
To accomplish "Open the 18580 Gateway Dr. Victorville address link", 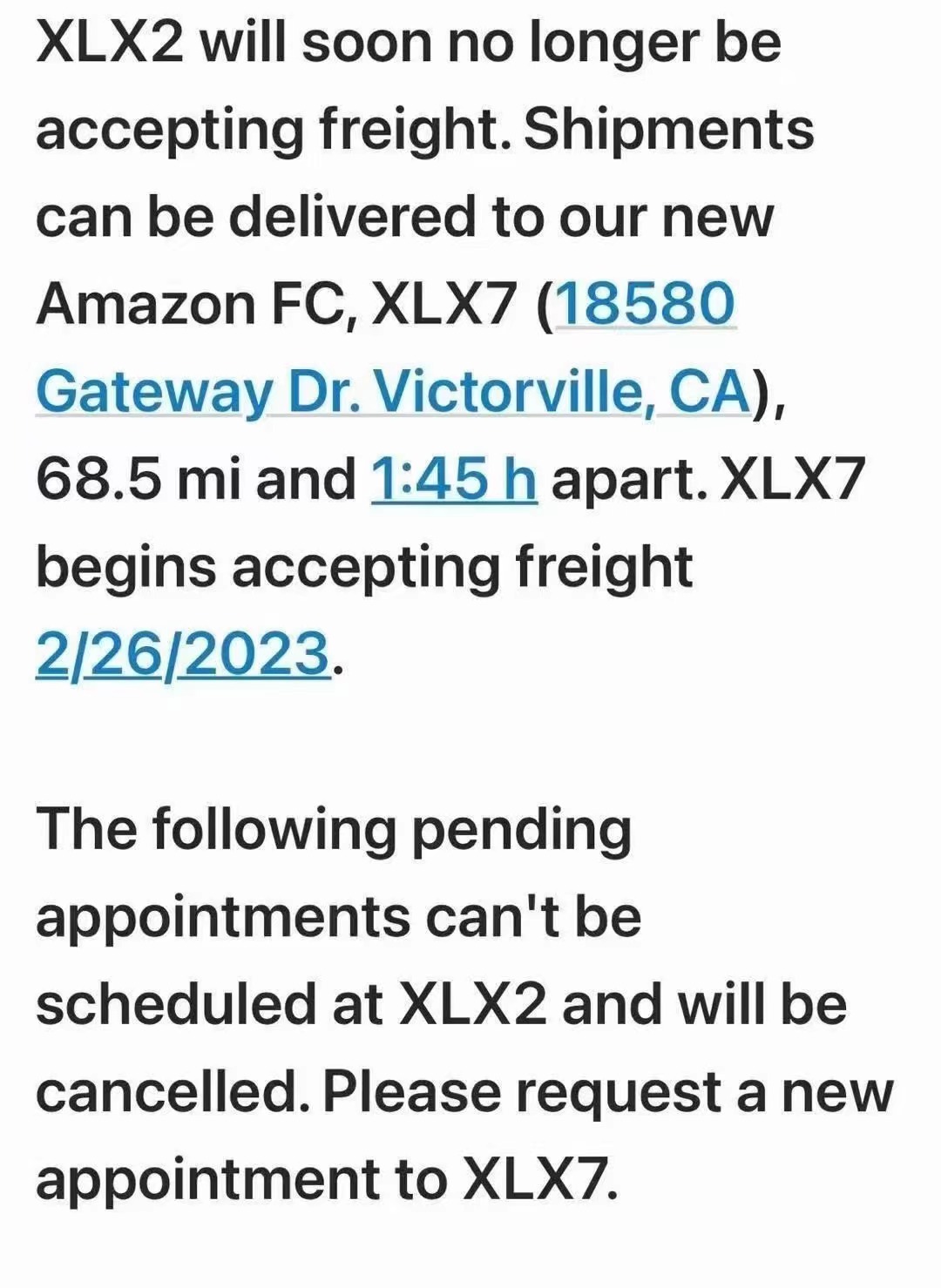I will tap(392, 392).
